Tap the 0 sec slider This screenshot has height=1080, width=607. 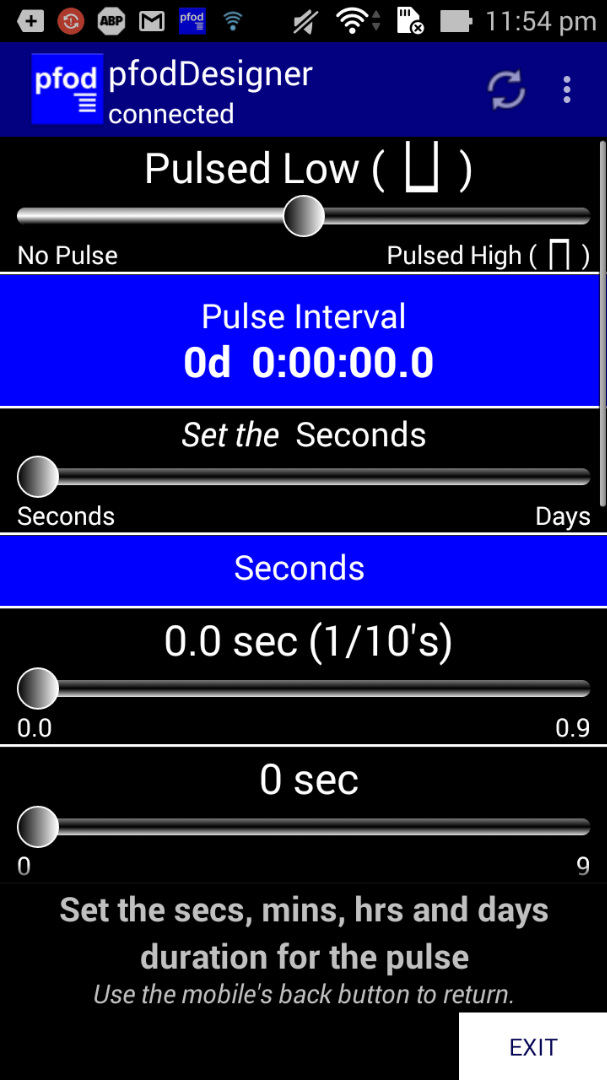[303, 827]
